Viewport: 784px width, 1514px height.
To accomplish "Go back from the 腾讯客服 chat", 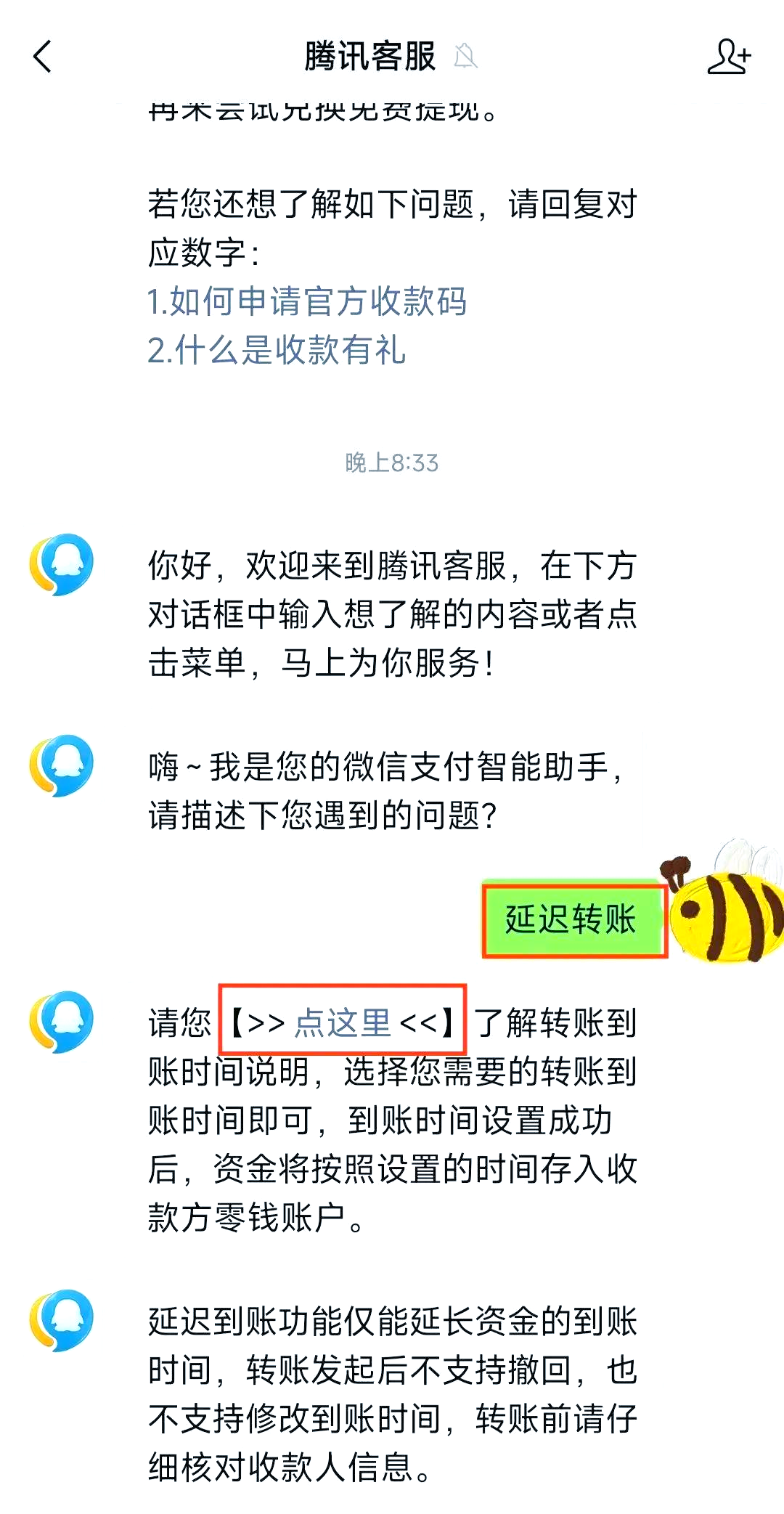I will pyautogui.click(x=43, y=57).
